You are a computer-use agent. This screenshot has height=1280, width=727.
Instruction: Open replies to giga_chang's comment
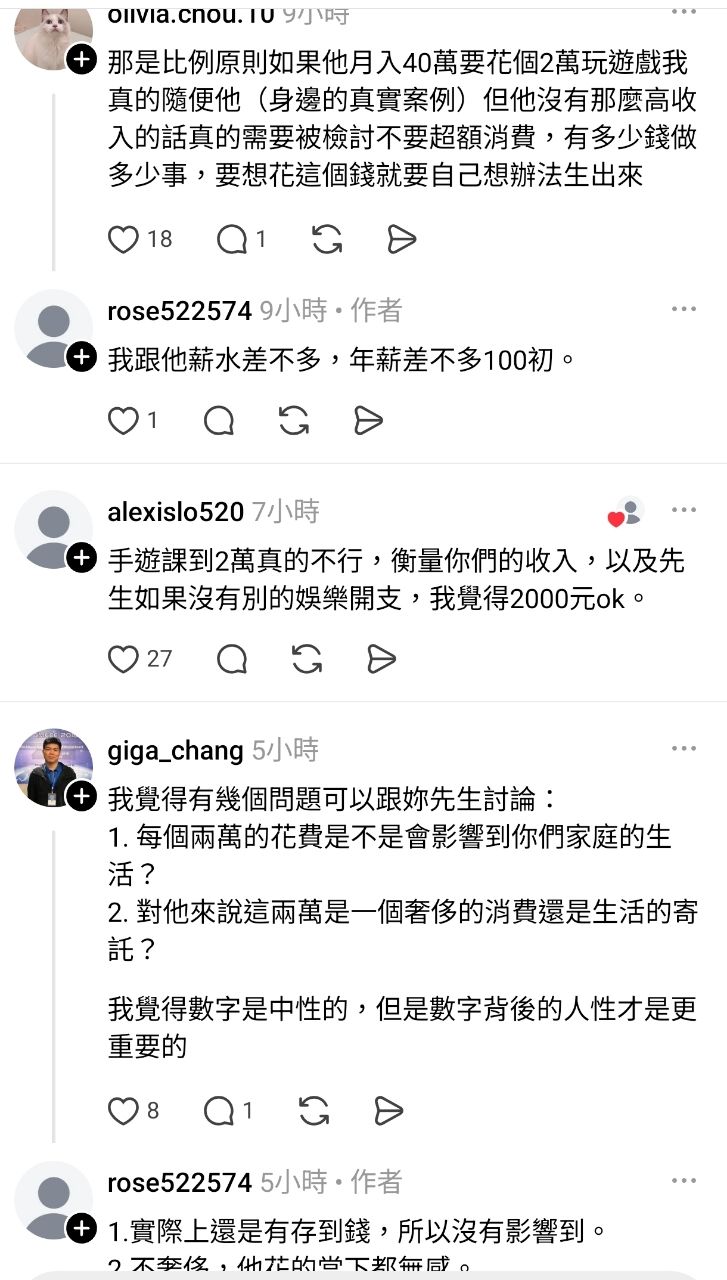click(220, 1110)
